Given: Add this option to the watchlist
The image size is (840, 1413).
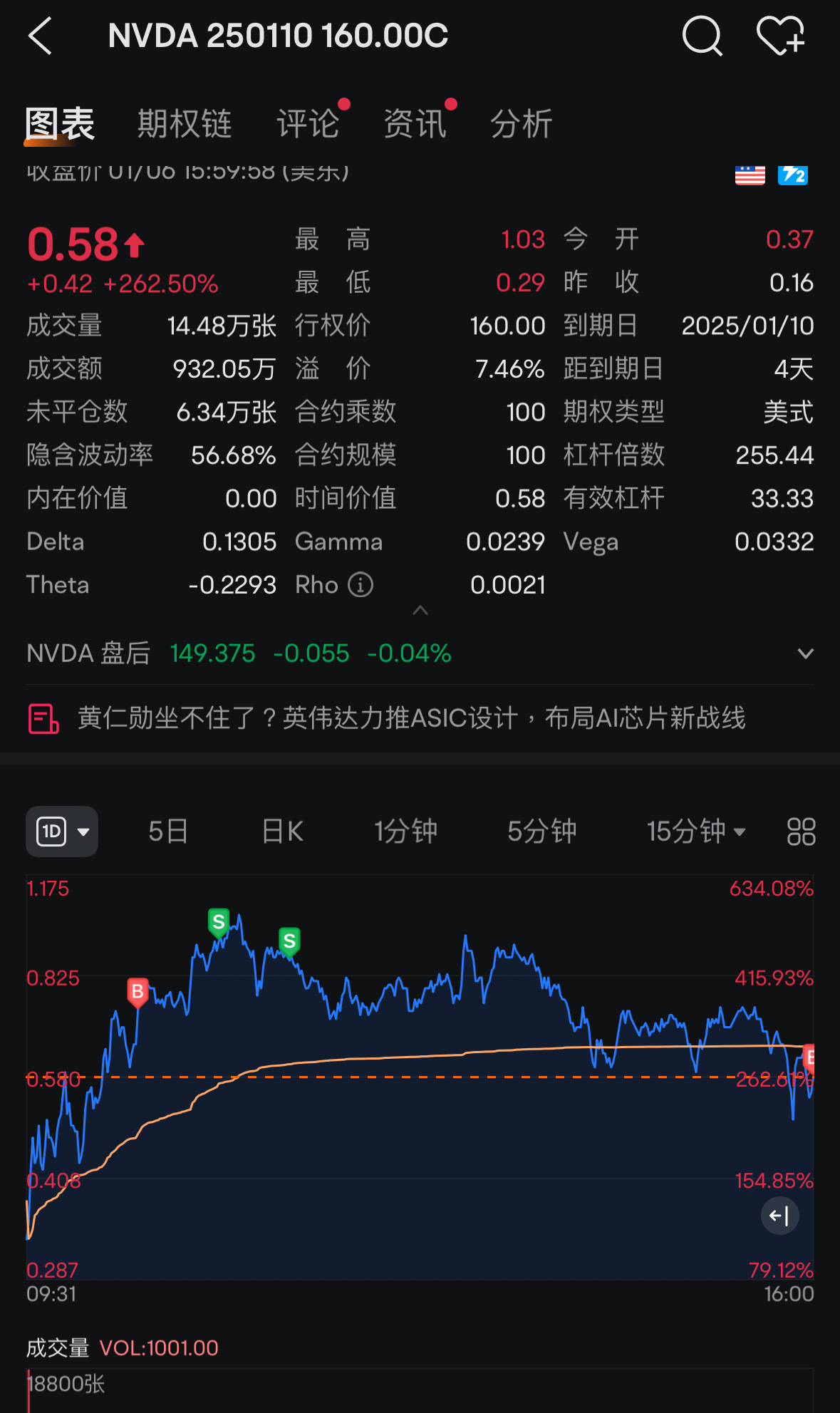Looking at the screenshot, I should (780, 36).
